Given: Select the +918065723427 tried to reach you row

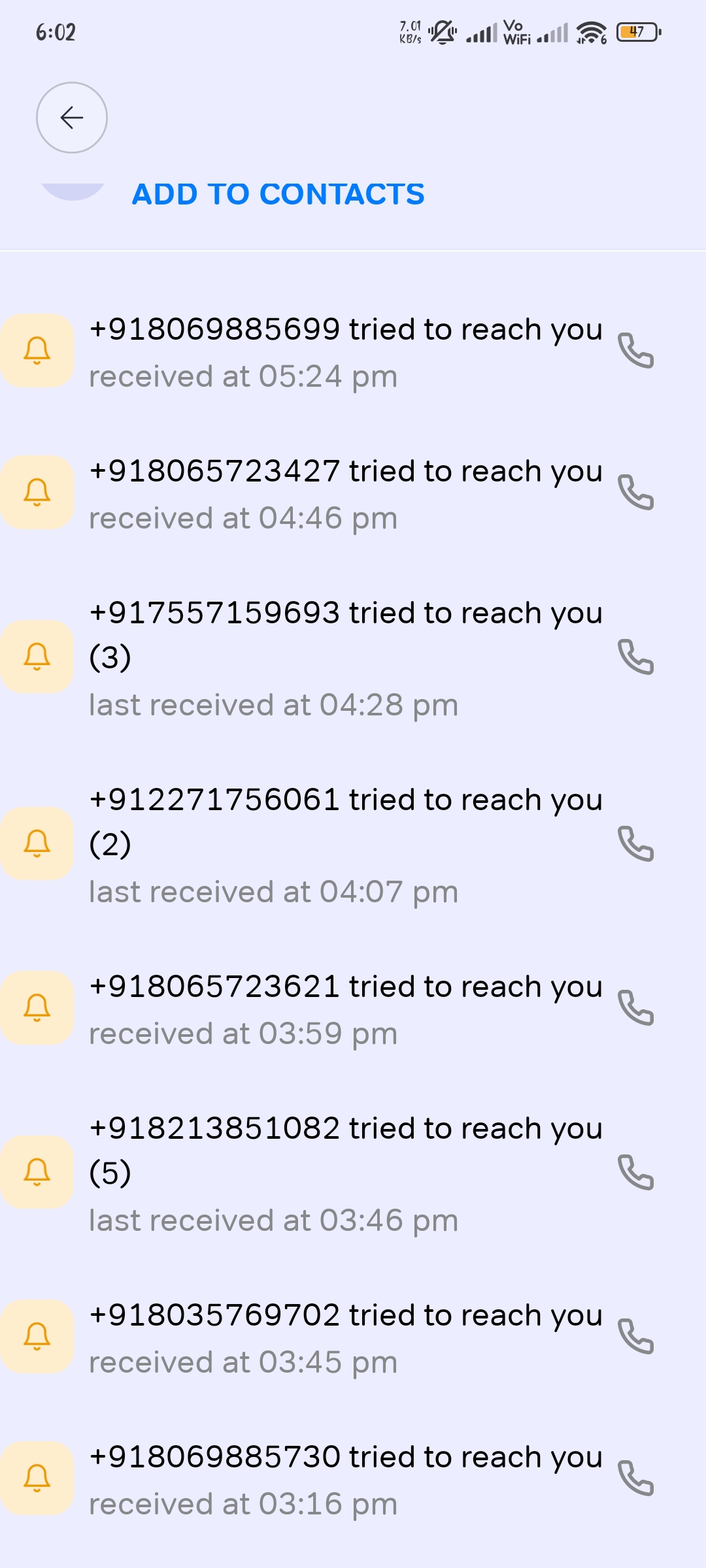Looking at the screenshot, I should pyautogui.click(x=345, y=493).
